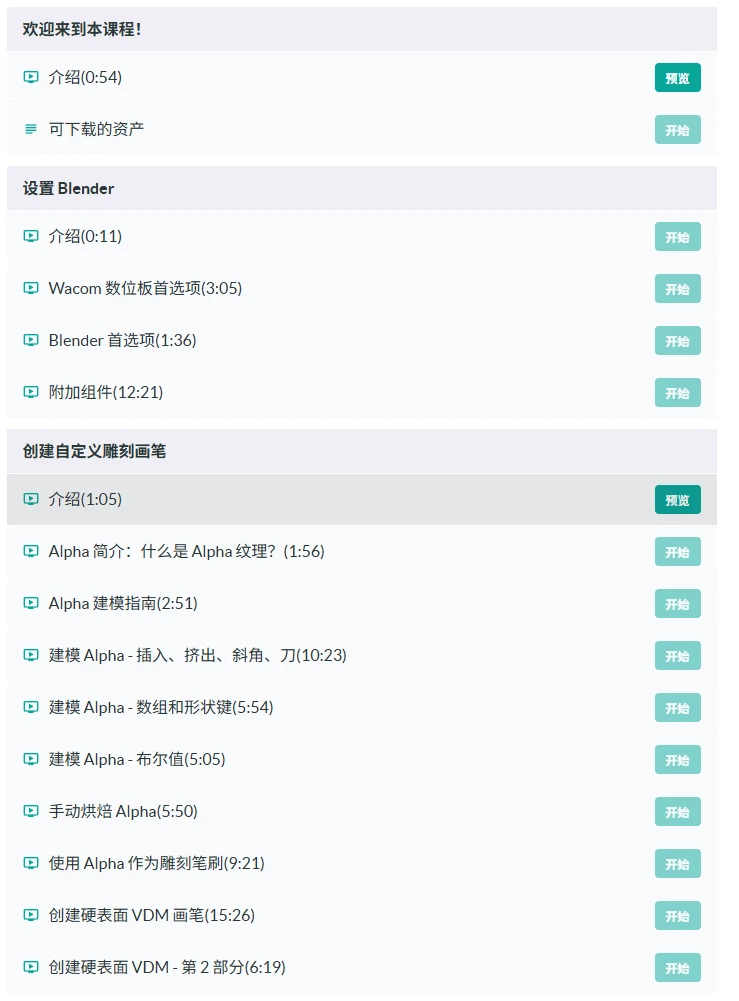The height and width of the screenshot is (1001, 739).
Task: Tap 开始 next to 介绍(0:11)
Action: [677, 237]
